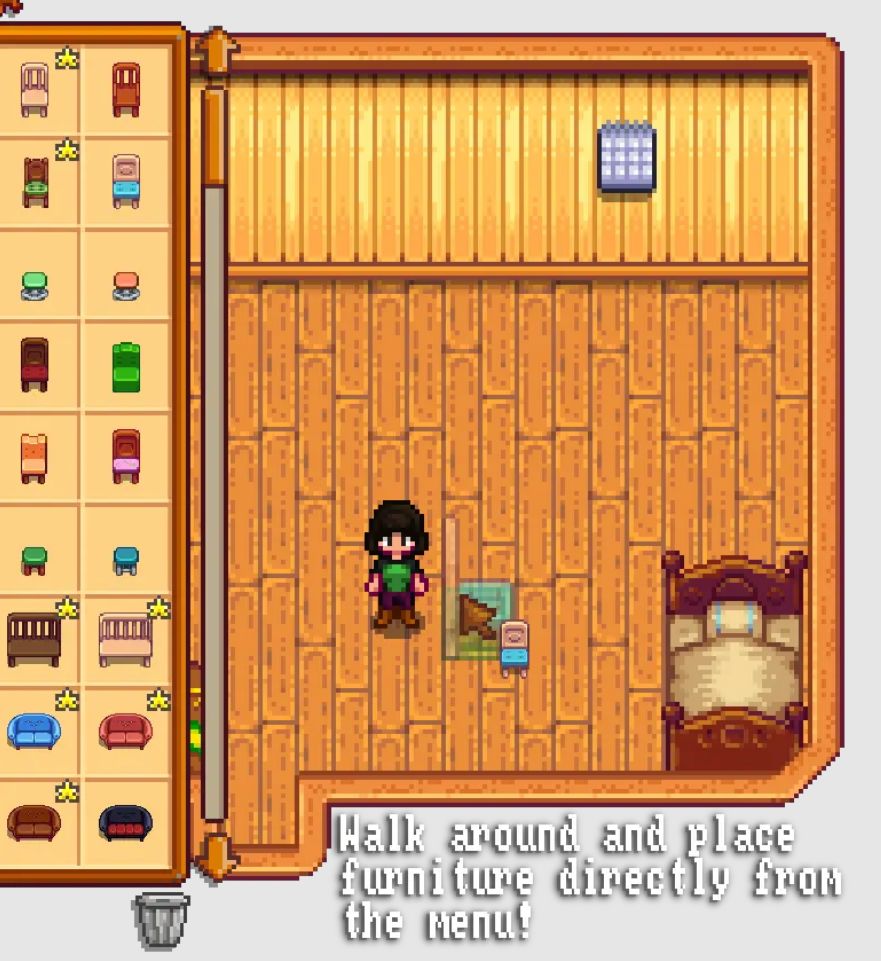Pick the red wooden chair in top row

coord(126,88)
